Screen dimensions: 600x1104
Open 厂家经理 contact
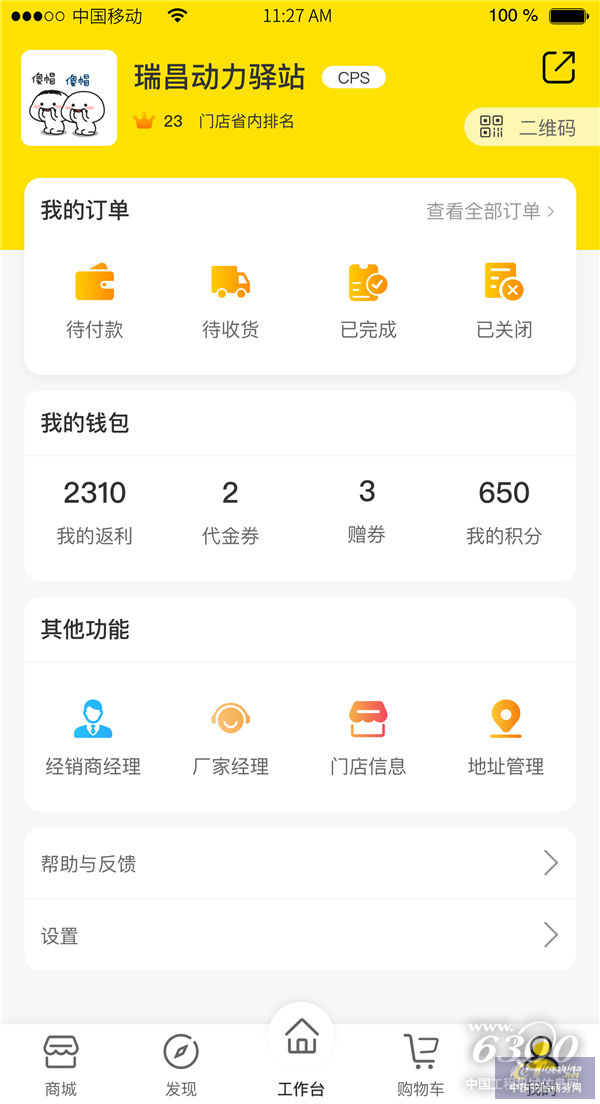coord(231,738)
